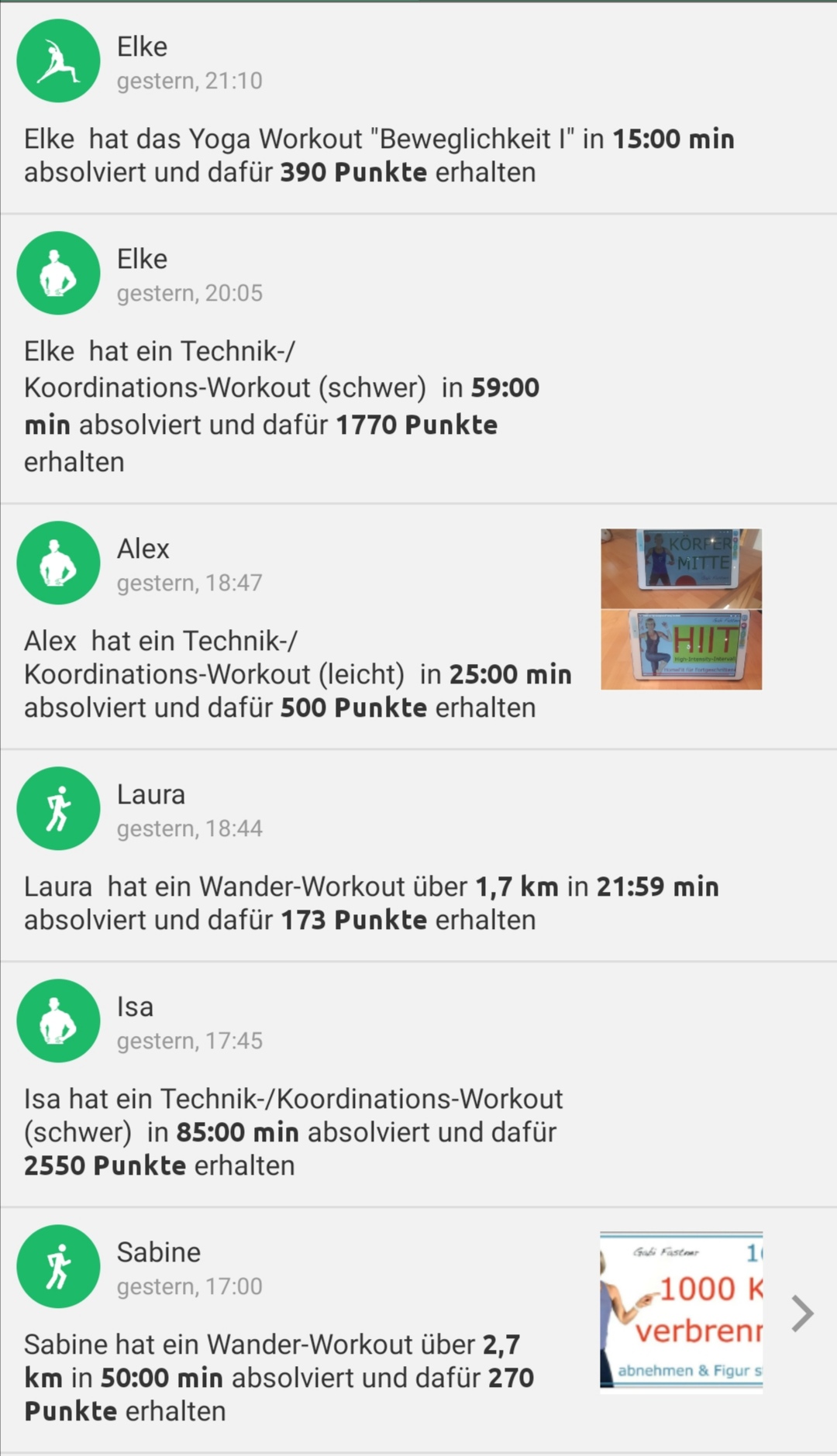Image resolution: width=837 pixels, height=1456 pixels.
Task: Open the yoga pose icon in the top entry
Action: [58, 62]
